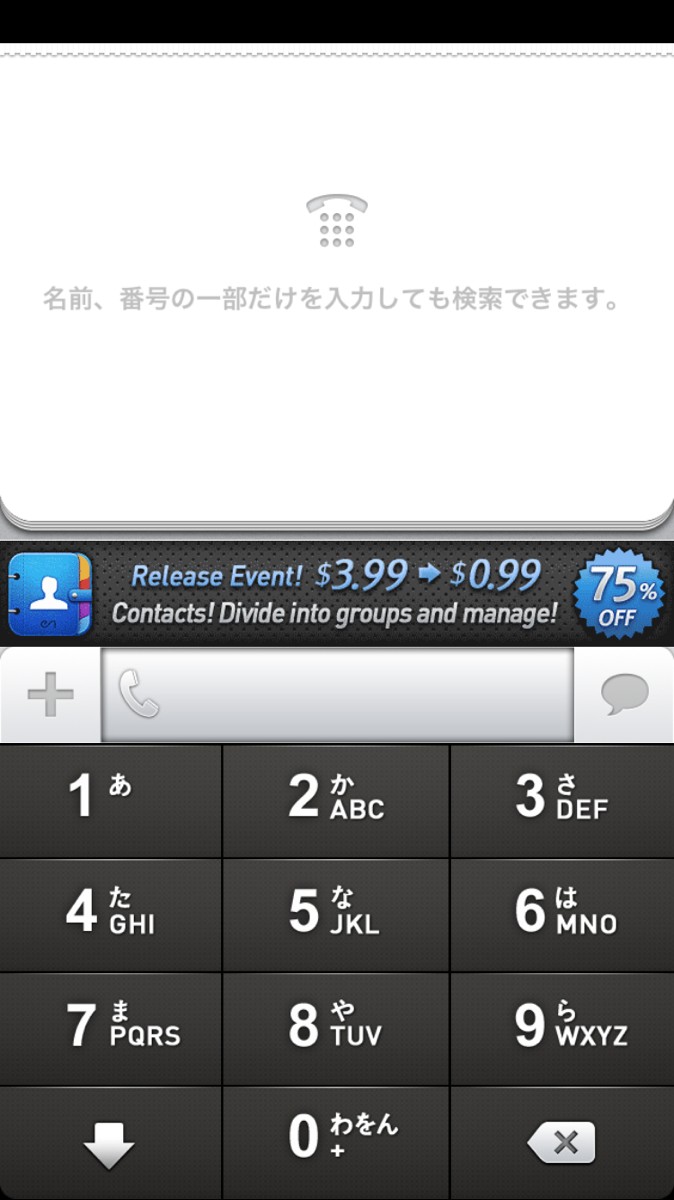The image size is (674, 1200).
Task: Delete last digit with backspace key
Action: pos(562,1143)
